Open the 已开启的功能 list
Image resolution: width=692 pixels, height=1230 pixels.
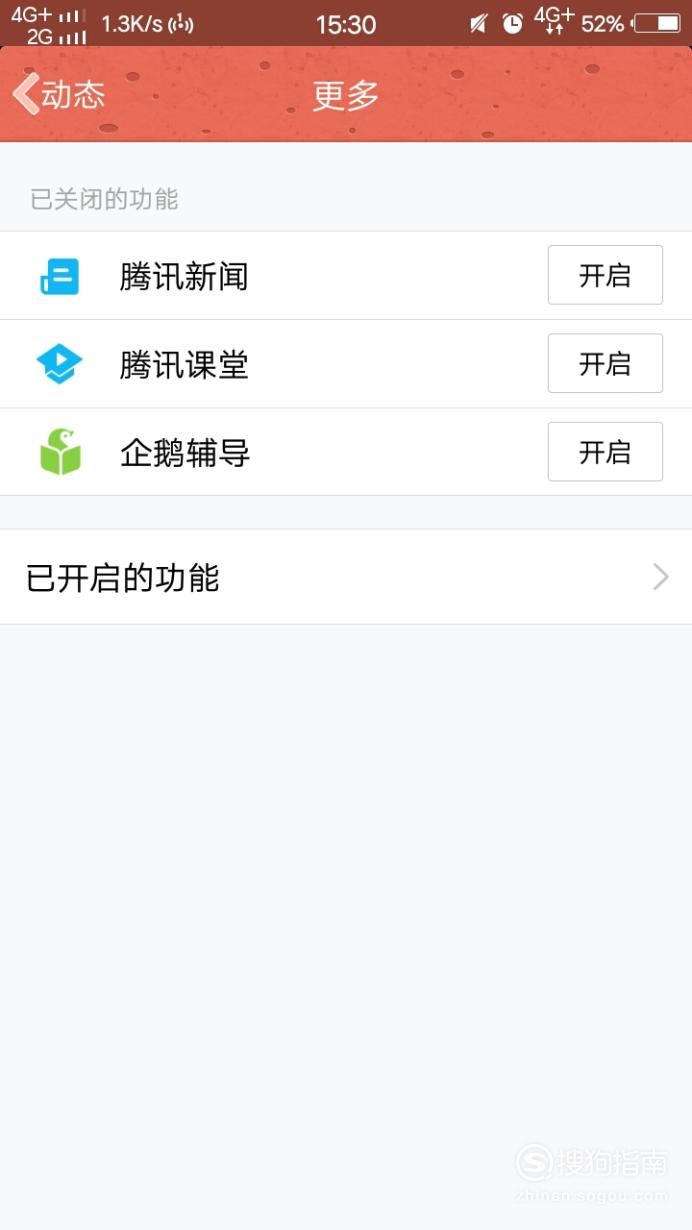coord(346,577)
